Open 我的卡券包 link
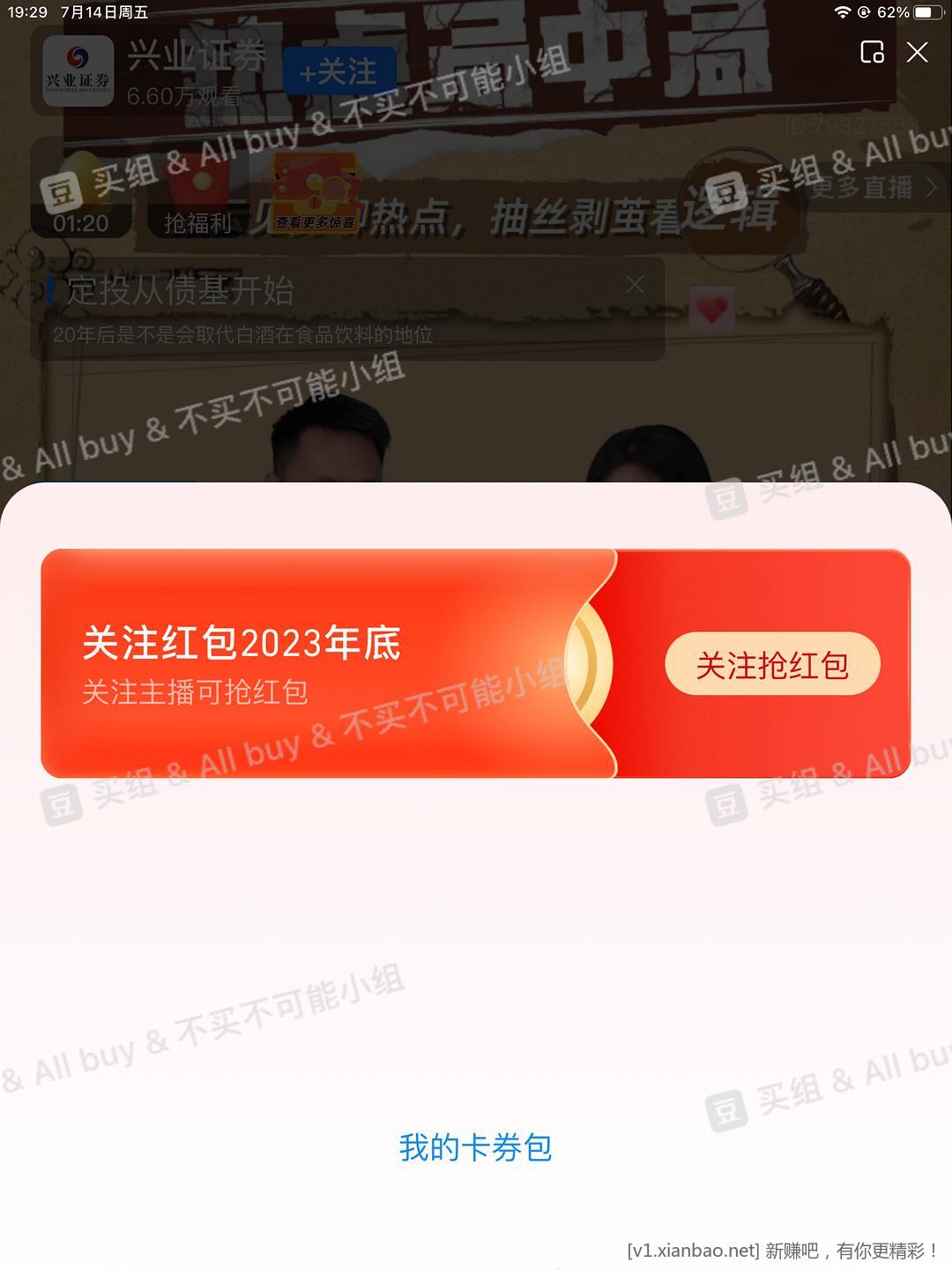Viewport: 952px width, 1270px height. point(475,1147)
